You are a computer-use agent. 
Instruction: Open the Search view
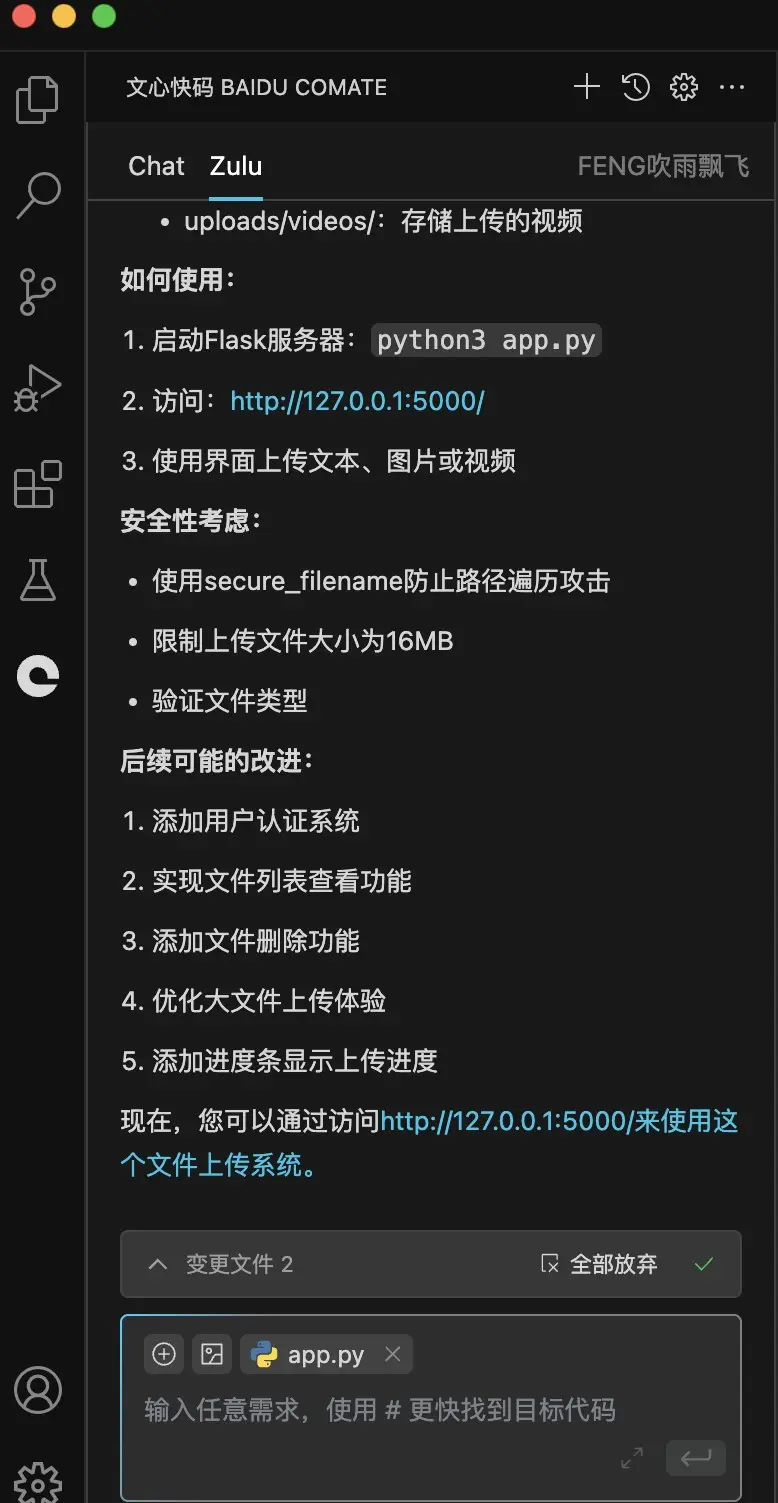click(x=37, y=196)
